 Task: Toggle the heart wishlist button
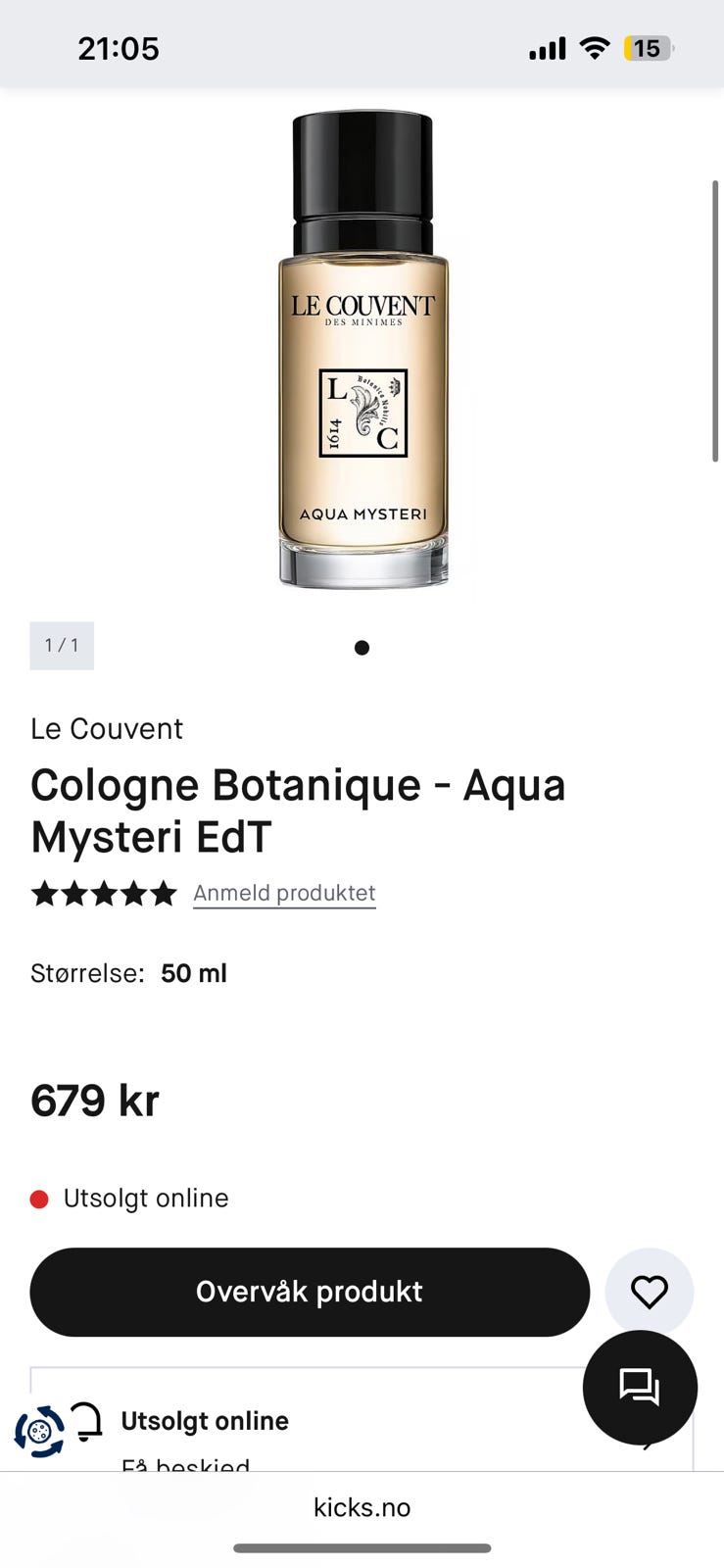[650, 1292]
